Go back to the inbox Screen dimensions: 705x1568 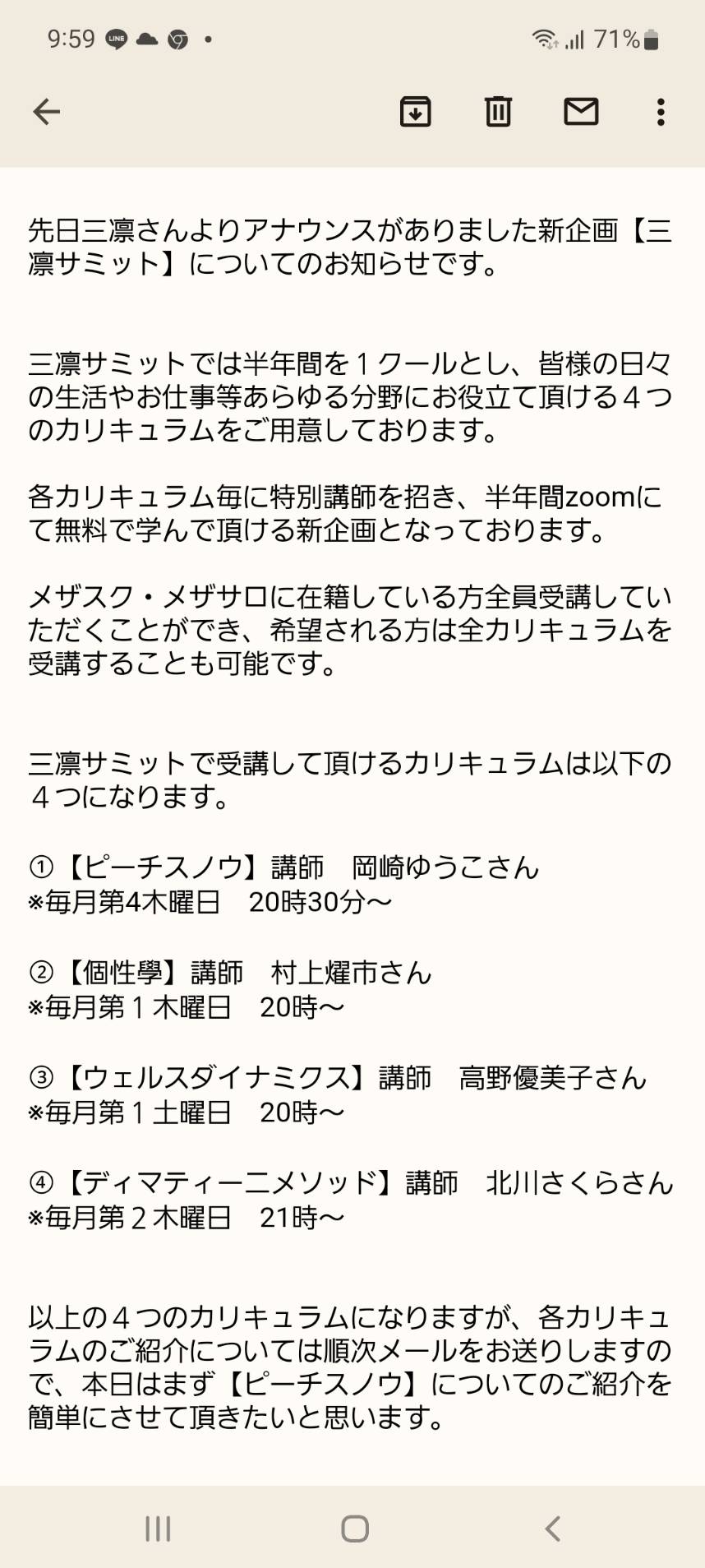coord(46,112)
